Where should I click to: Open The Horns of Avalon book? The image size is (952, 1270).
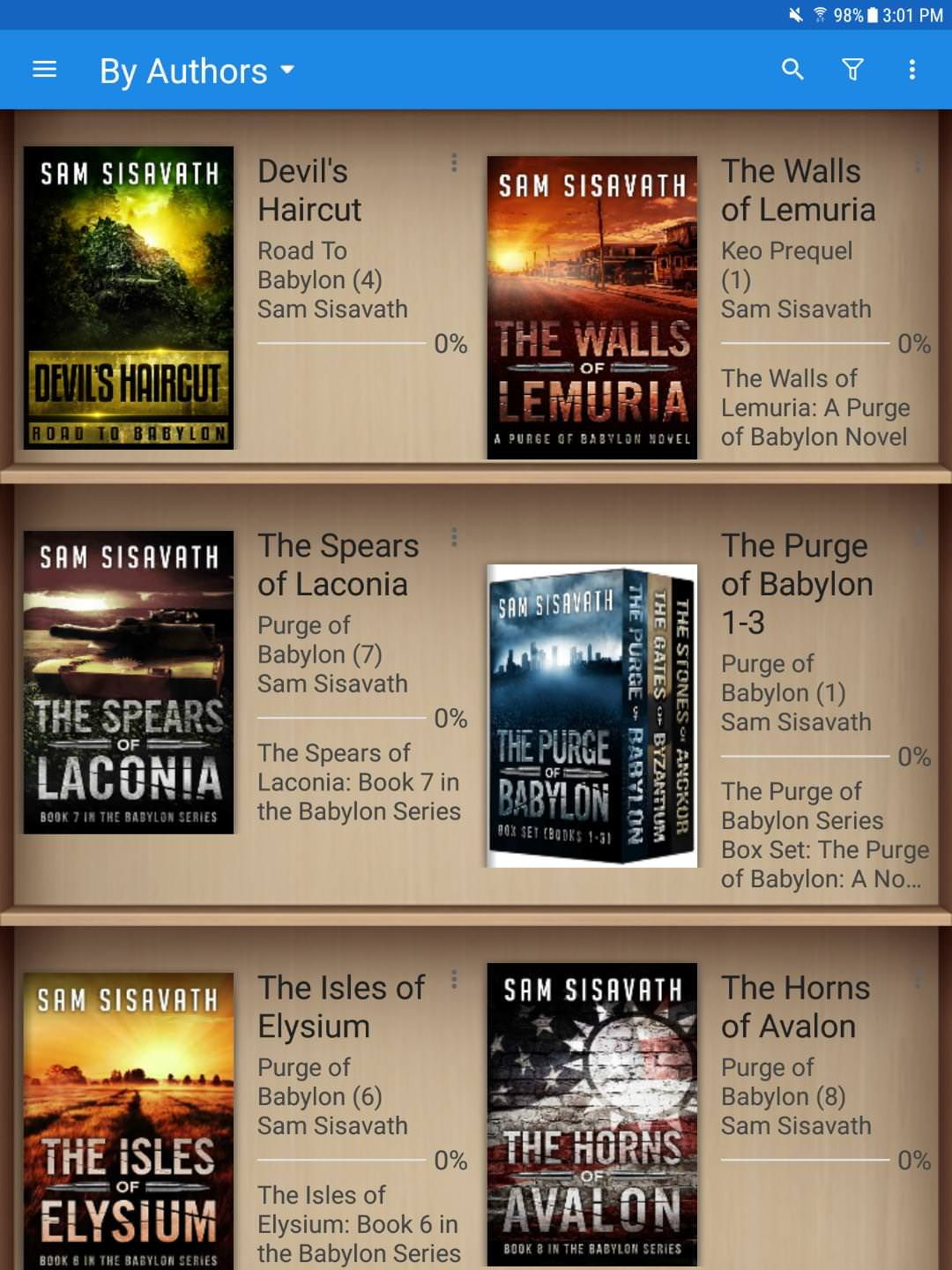pyautogui.click(x=591, y=1114)
